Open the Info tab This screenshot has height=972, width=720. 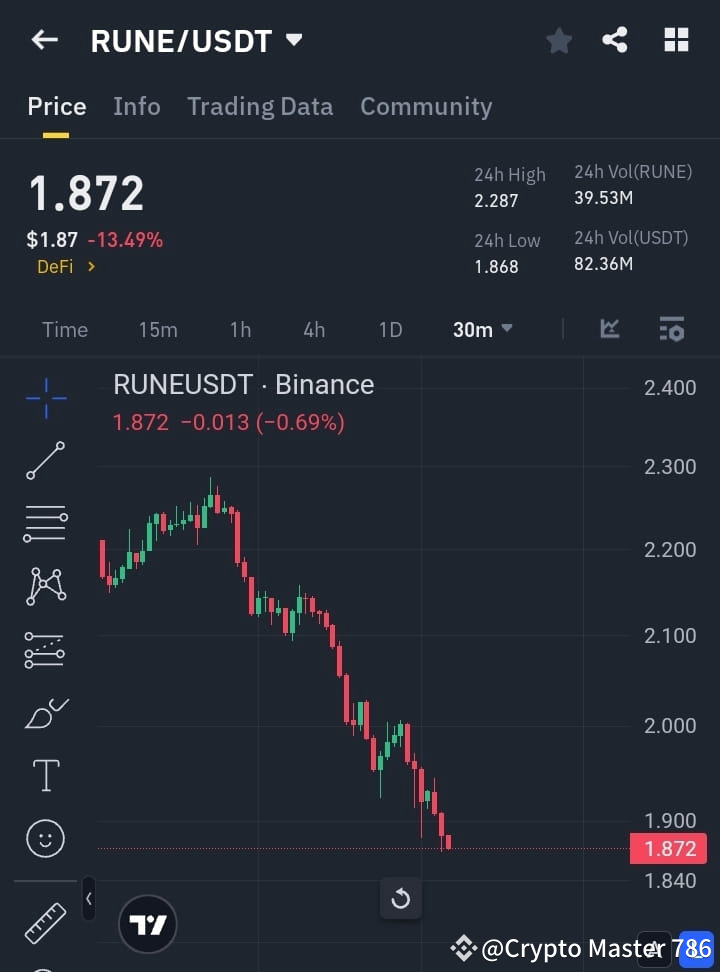pos(136,106)
